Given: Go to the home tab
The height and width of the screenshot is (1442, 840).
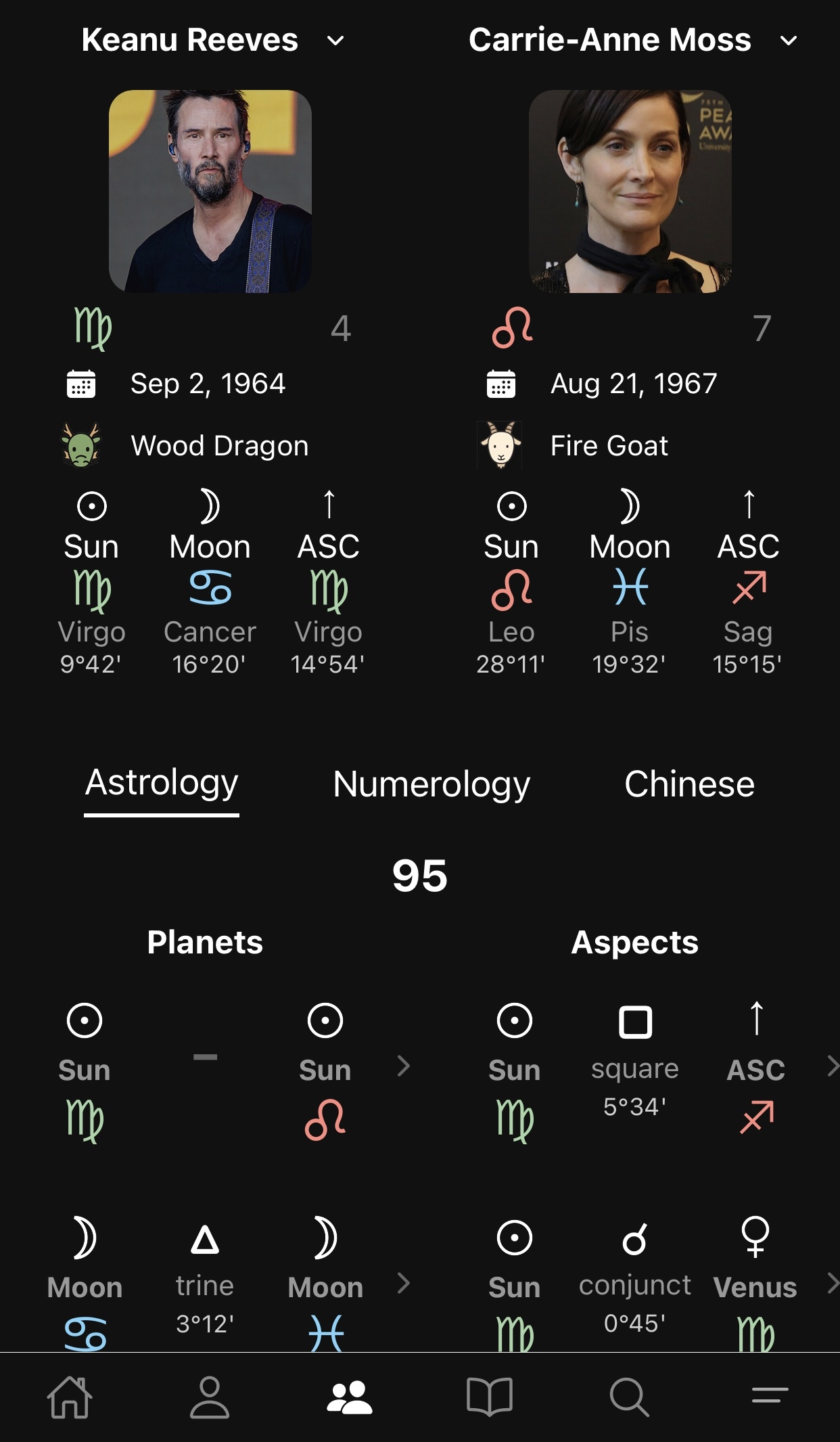Looking at the screenshot, I should pos(70,1397).
